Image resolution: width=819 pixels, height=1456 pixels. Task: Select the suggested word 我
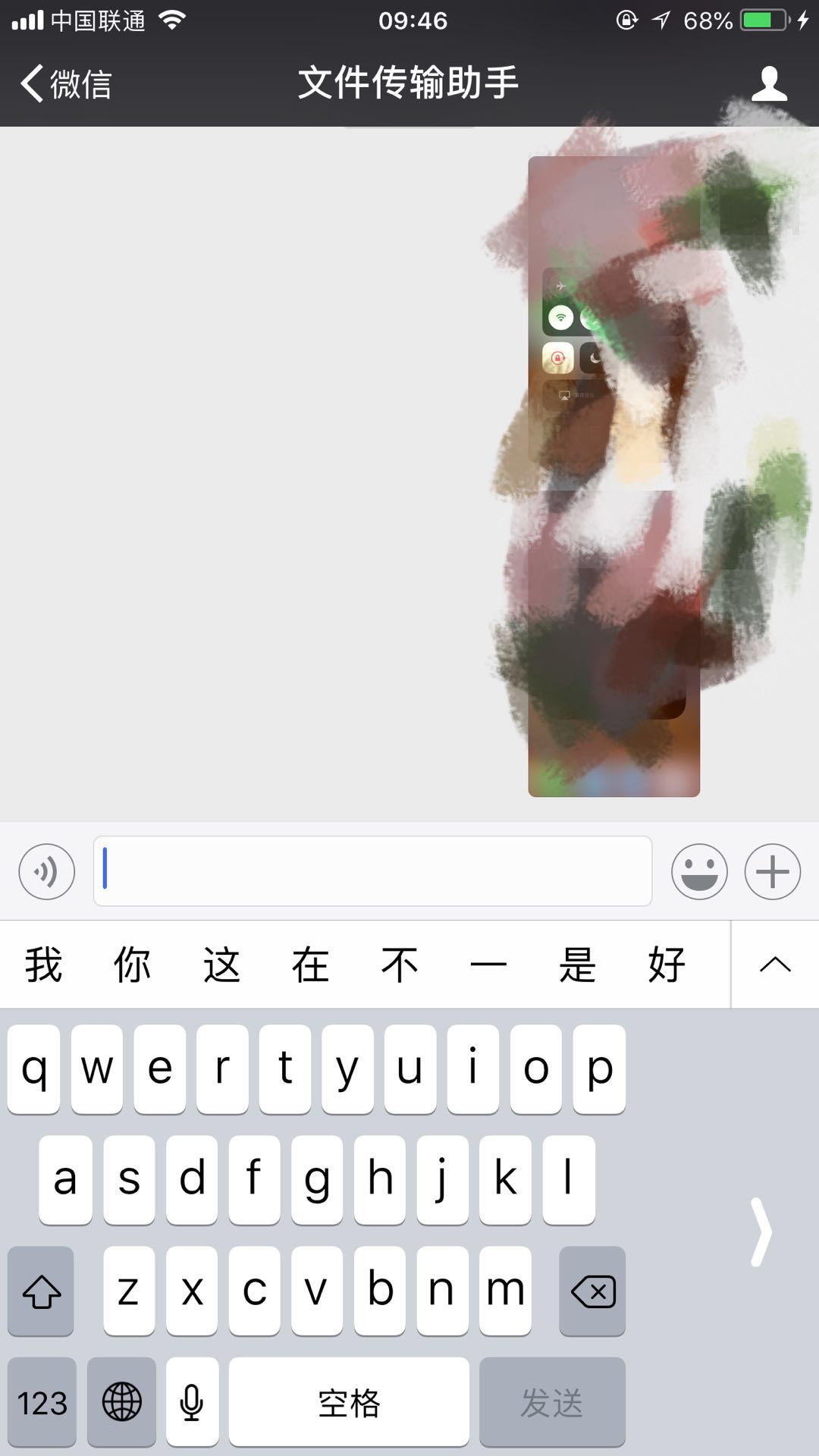point(43,965)
